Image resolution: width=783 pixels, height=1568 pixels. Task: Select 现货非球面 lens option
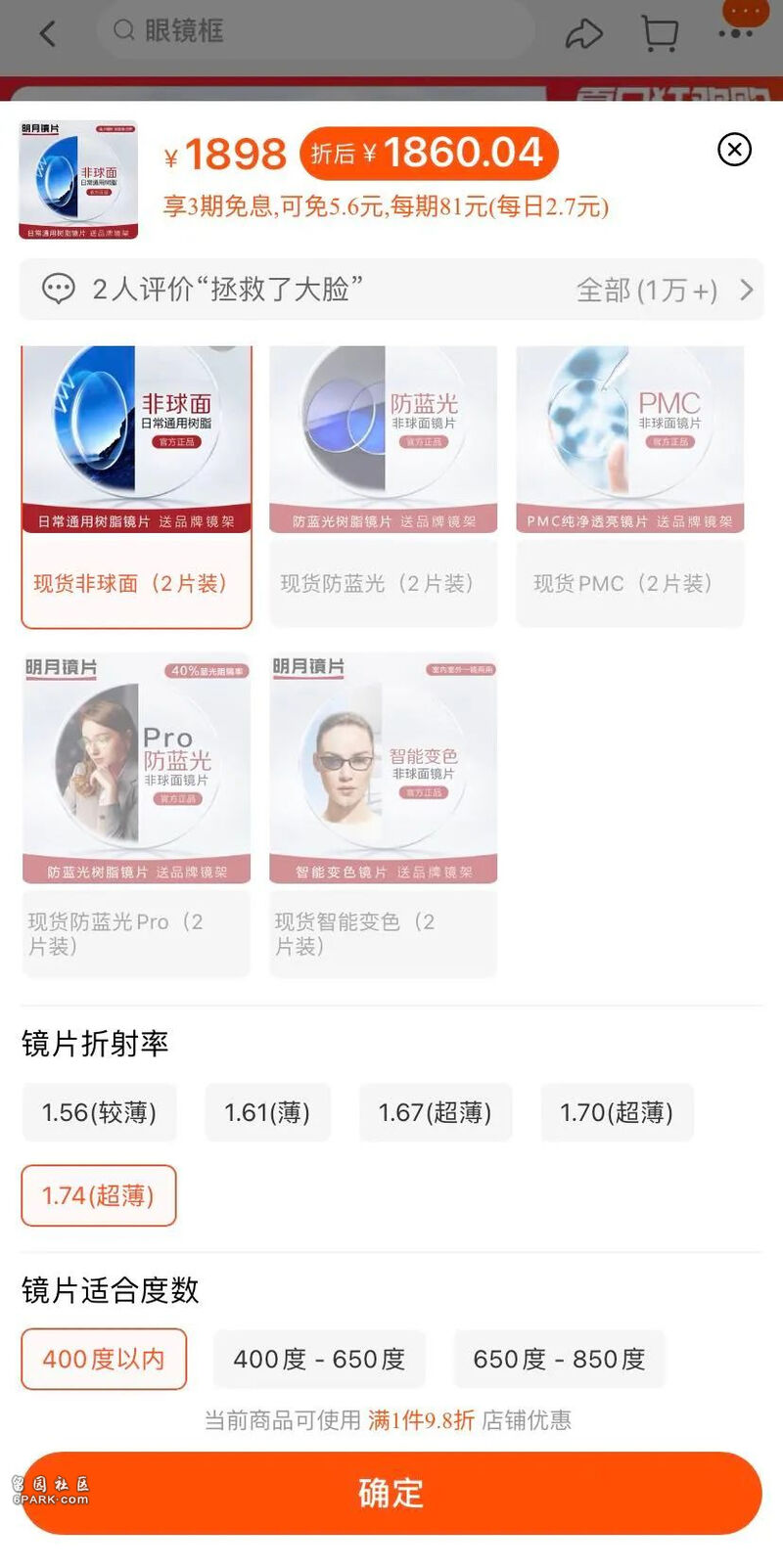click(136, 486)
